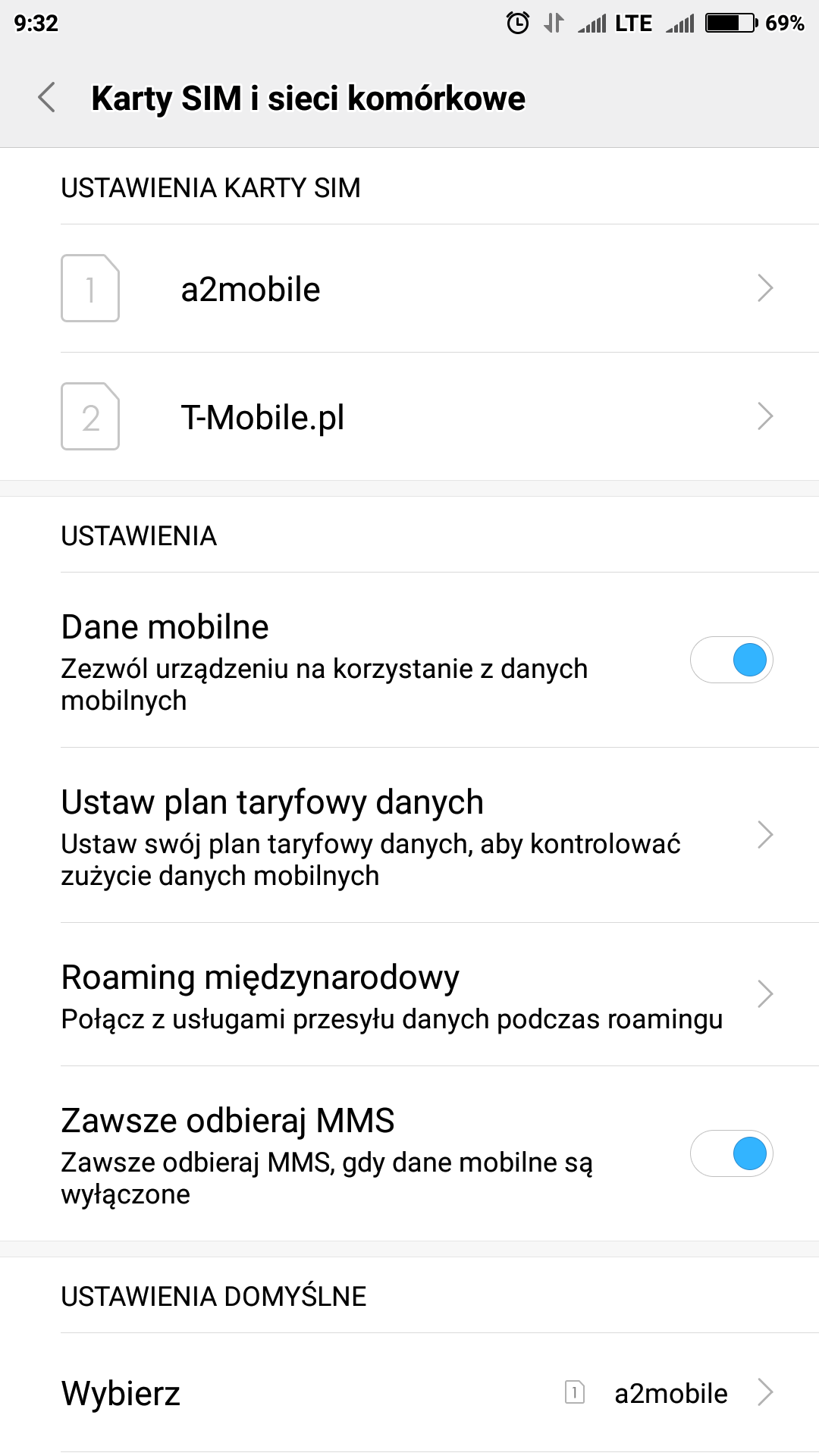The width and height of the screenshot is (819, 1456).
Task: Go back from Karty SIM i sieci komórkowe
Action: coord(47,98)
